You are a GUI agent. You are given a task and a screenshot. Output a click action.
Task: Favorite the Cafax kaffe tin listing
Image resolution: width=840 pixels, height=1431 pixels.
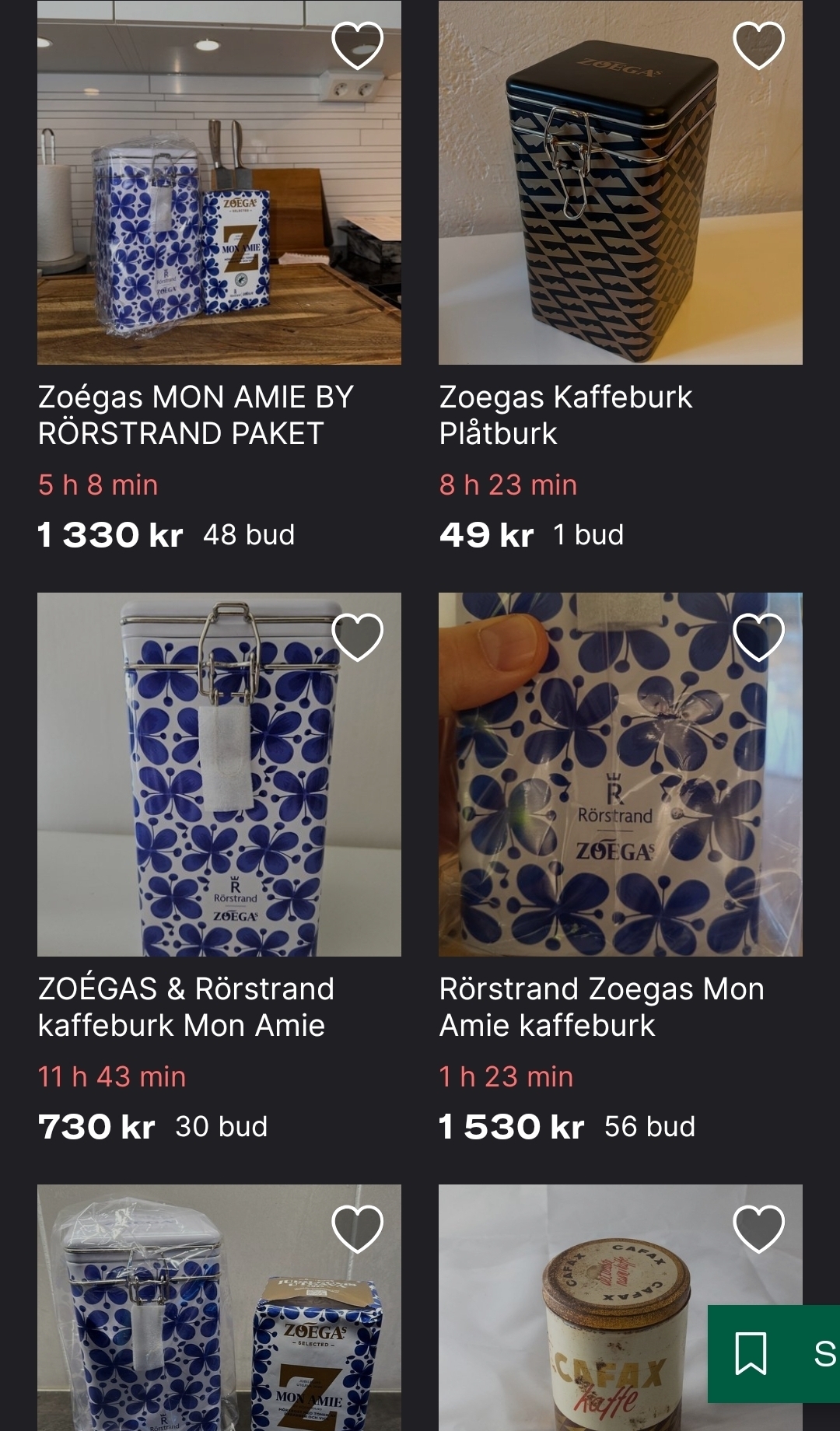pos(758,1229)
